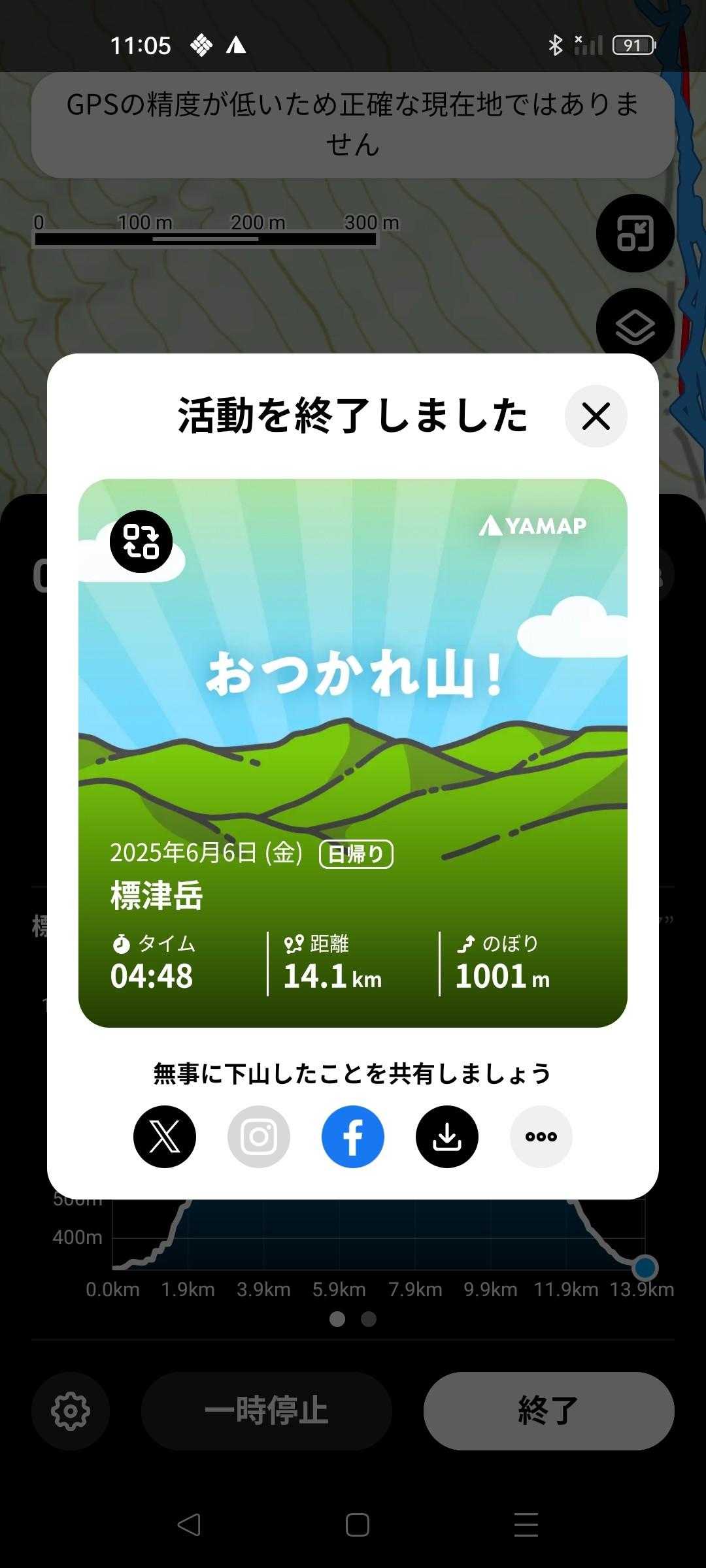Viewport: 706px width, 1568px height.
Task: Tap the 終了 finish button
Action: click(x=548, y=1411)
